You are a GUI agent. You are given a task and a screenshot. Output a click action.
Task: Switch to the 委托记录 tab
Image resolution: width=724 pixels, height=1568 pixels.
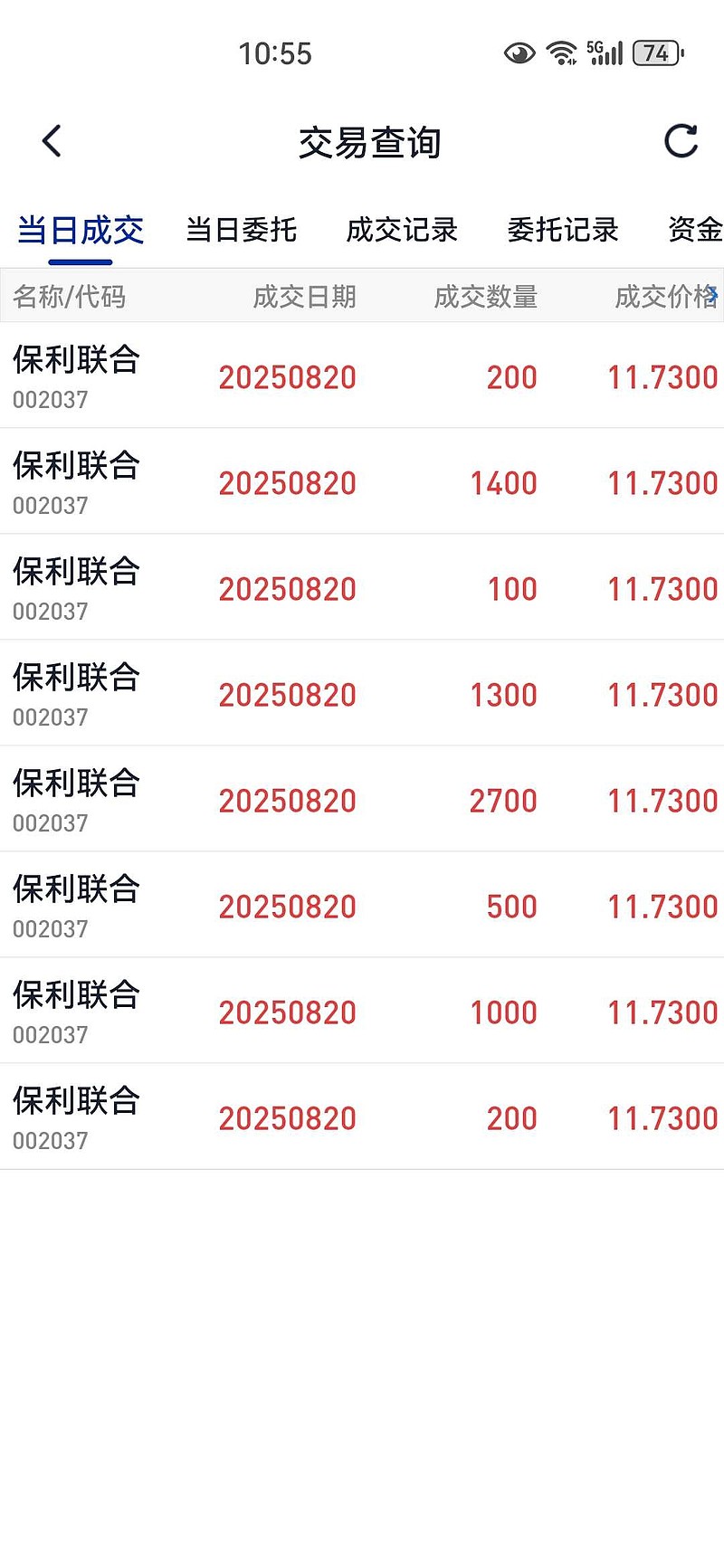(563, 230)
